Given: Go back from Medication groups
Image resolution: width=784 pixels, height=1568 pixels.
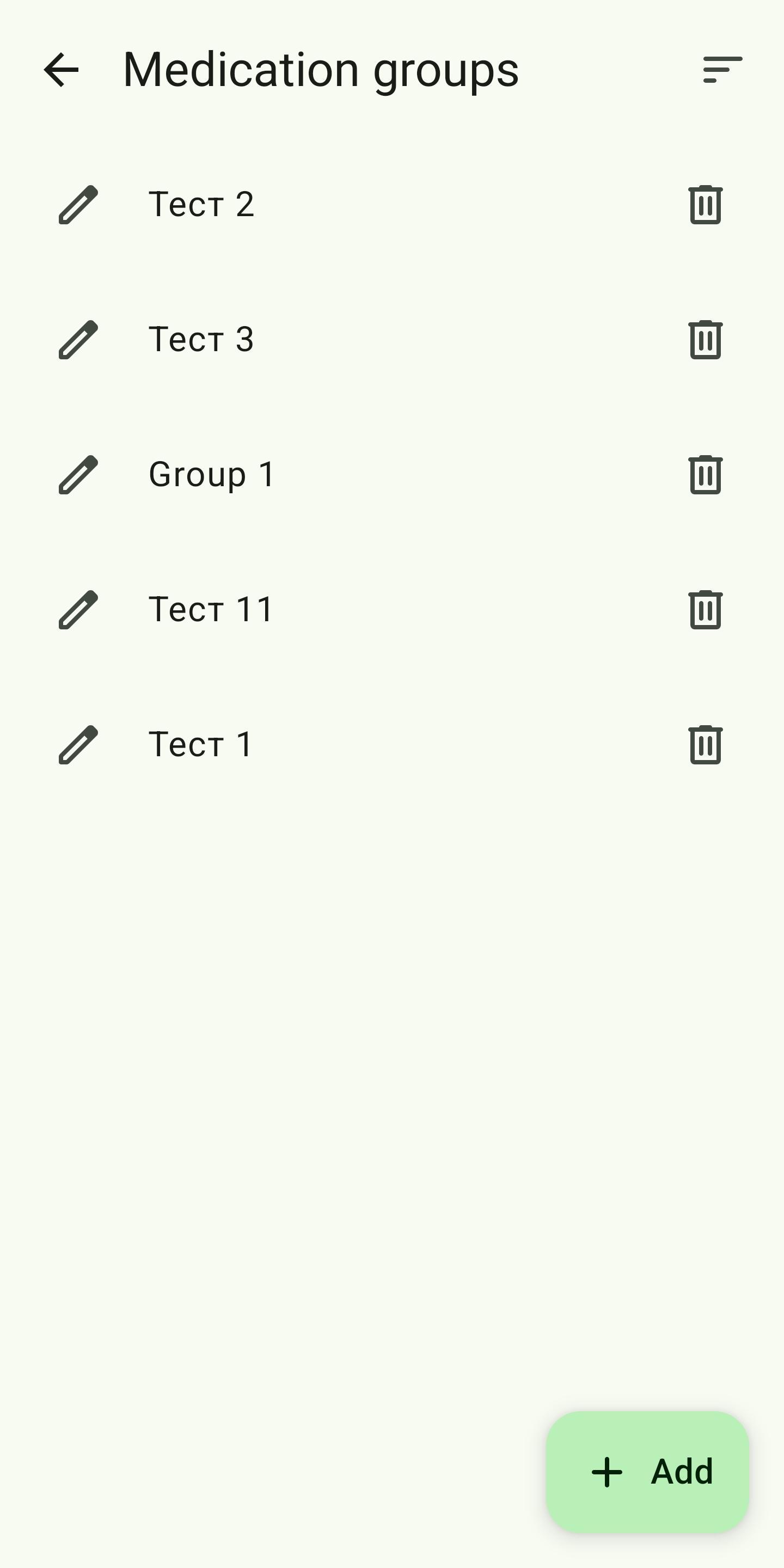Looking at the screenshot, I should pyautogui.click(x=62, y=70).
